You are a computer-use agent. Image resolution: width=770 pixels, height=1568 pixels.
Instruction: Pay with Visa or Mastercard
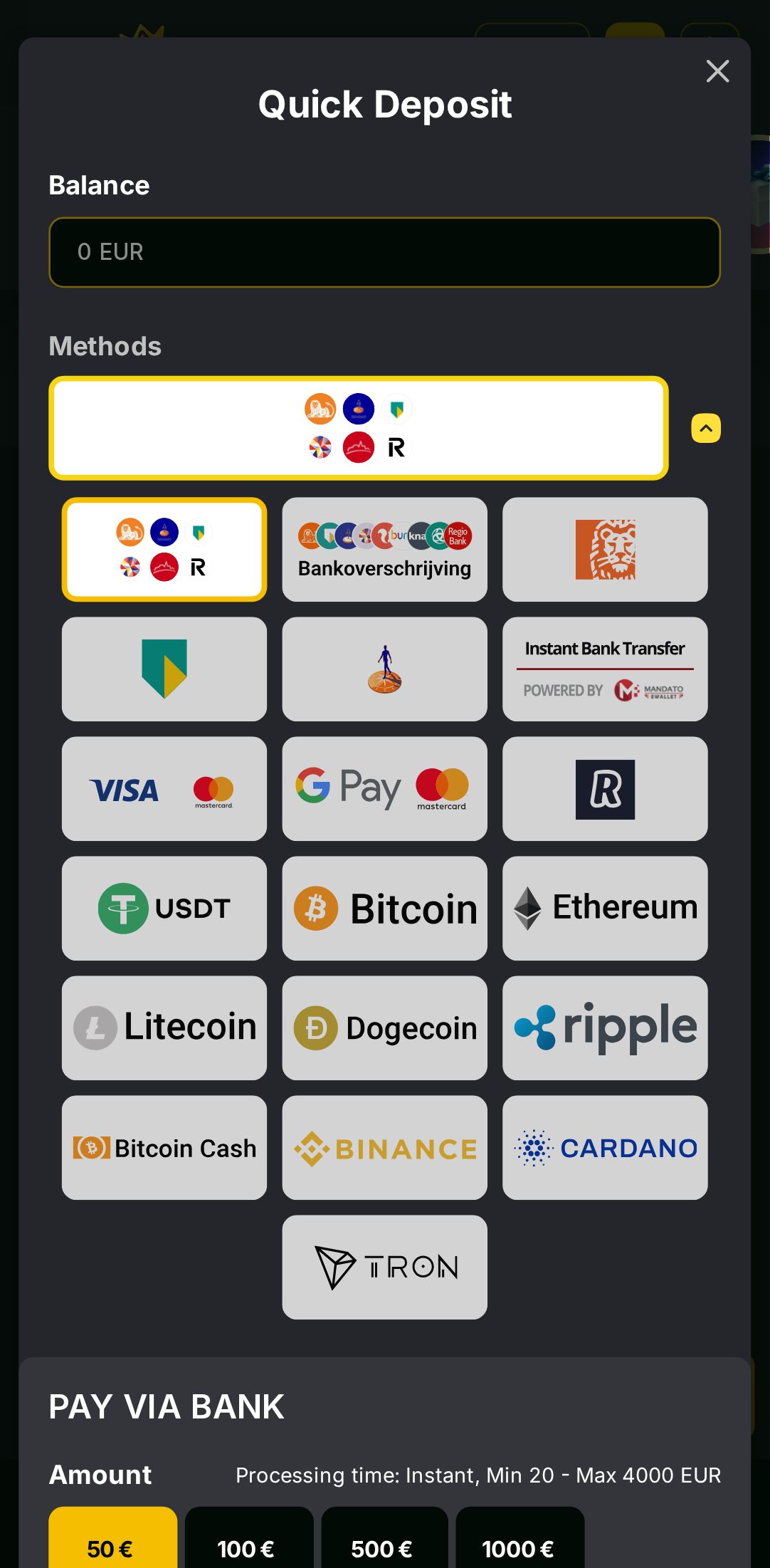pyautogui.click(x=164, y=788)
